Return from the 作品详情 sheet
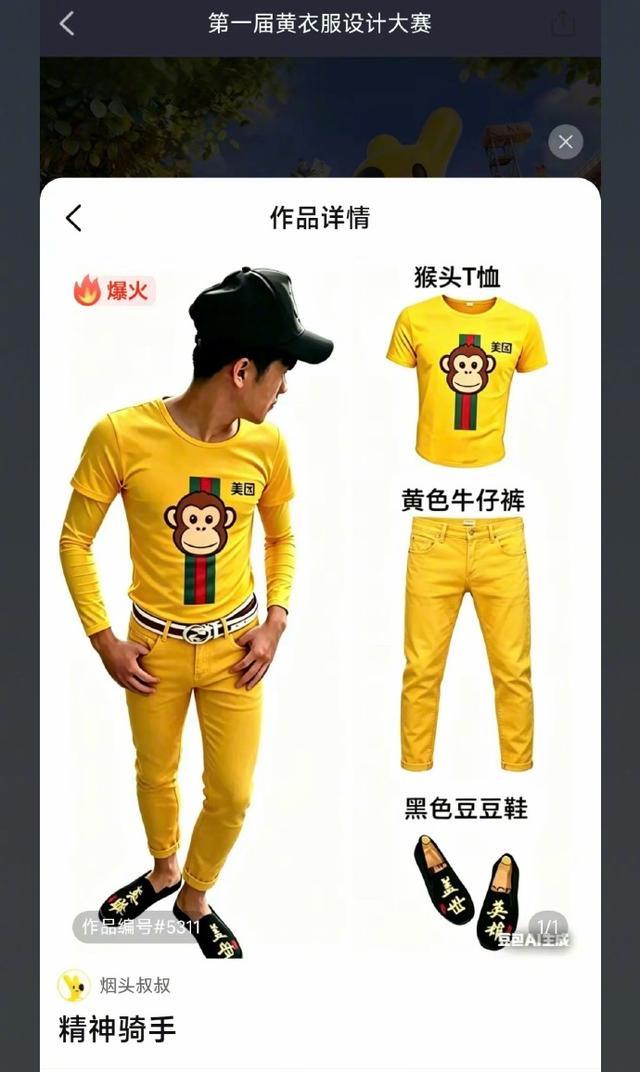640x1072 pixels. coord(74,218)
